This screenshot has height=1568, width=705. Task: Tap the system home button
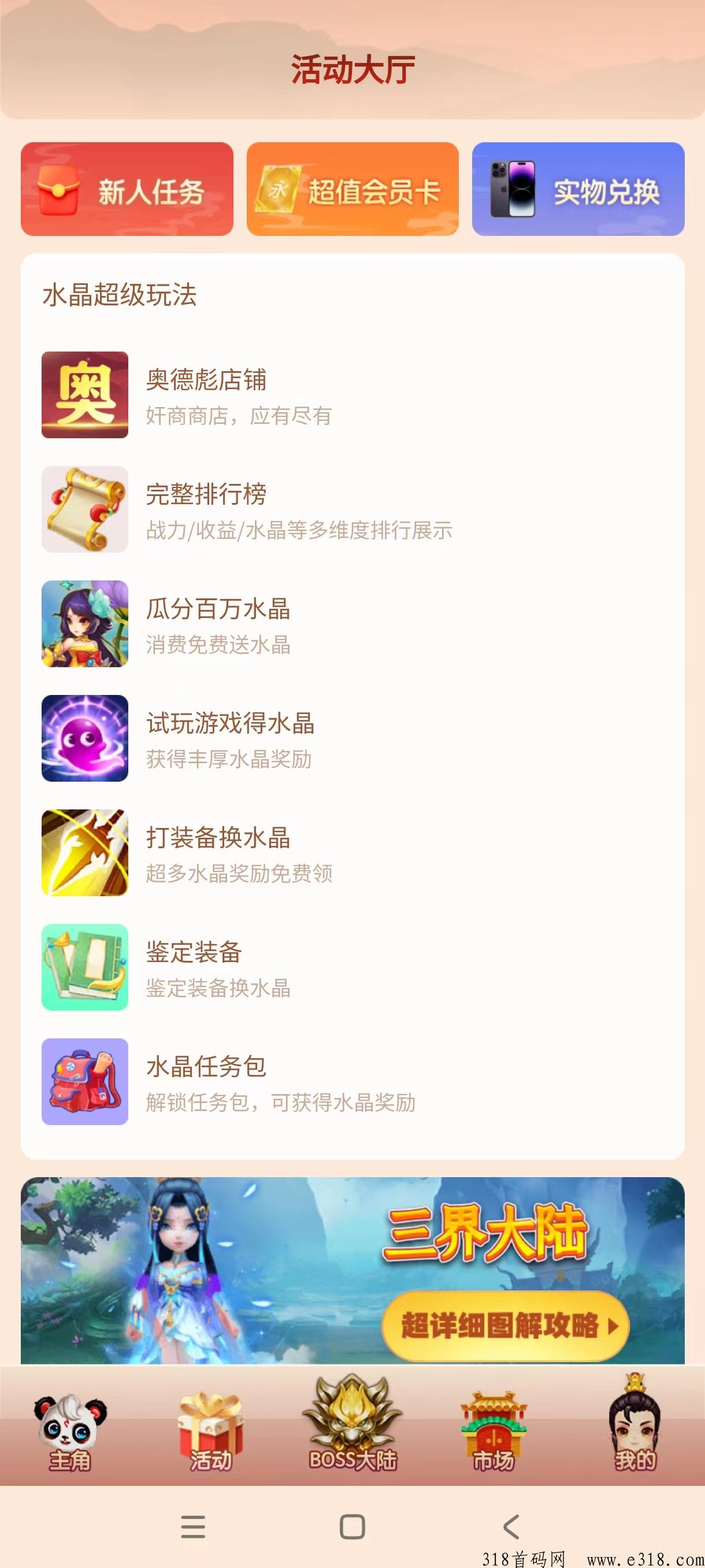(x=353, y=1527)
